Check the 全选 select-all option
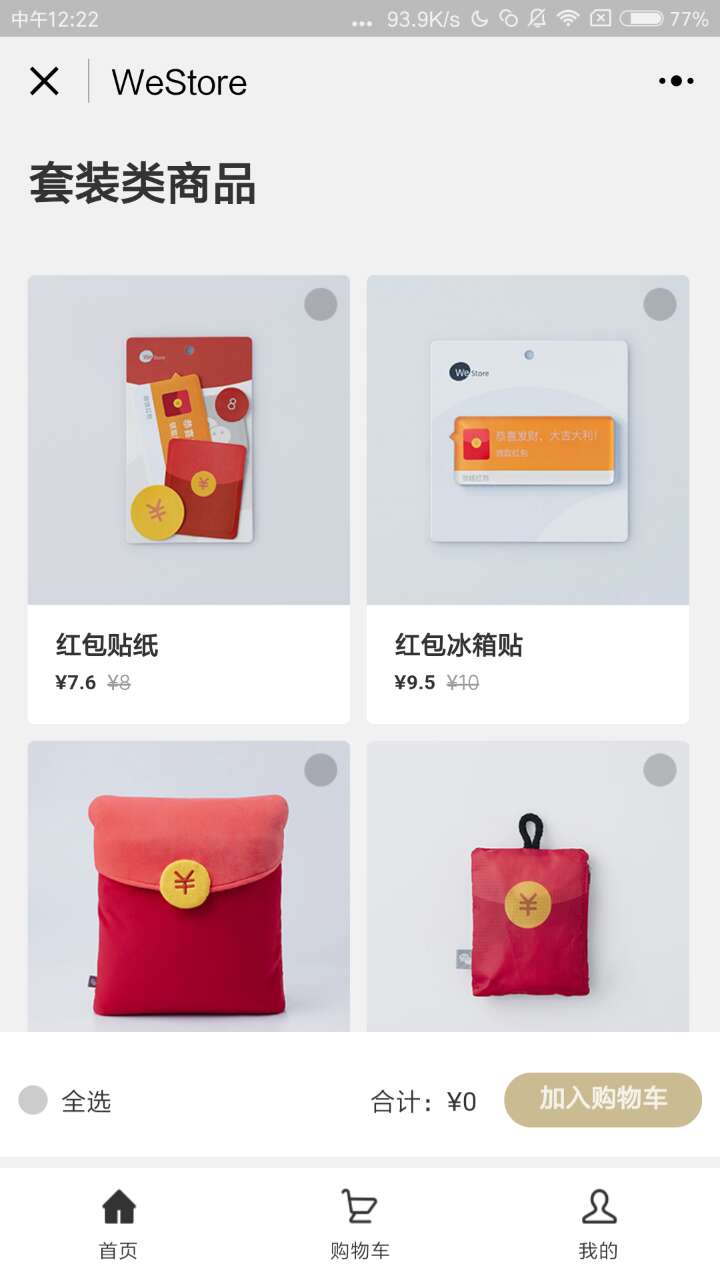The height and width of the screenshot is (1280, 720). [34, 1100]
